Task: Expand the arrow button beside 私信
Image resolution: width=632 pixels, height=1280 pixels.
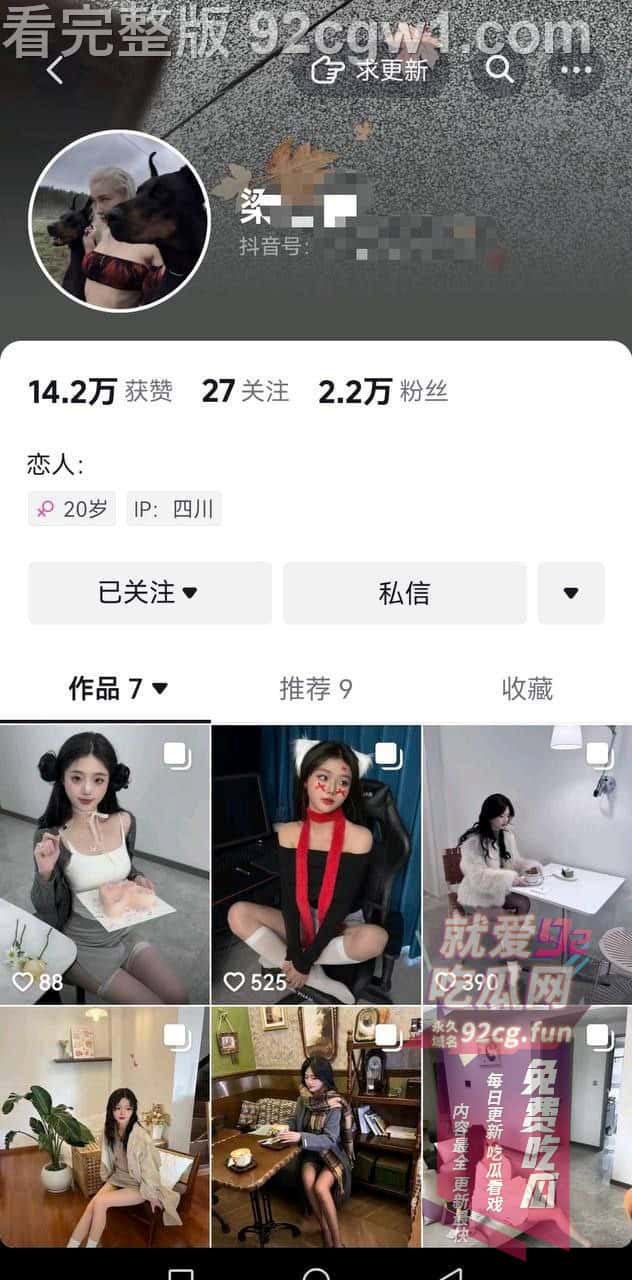Action: [x=571, y=593]
